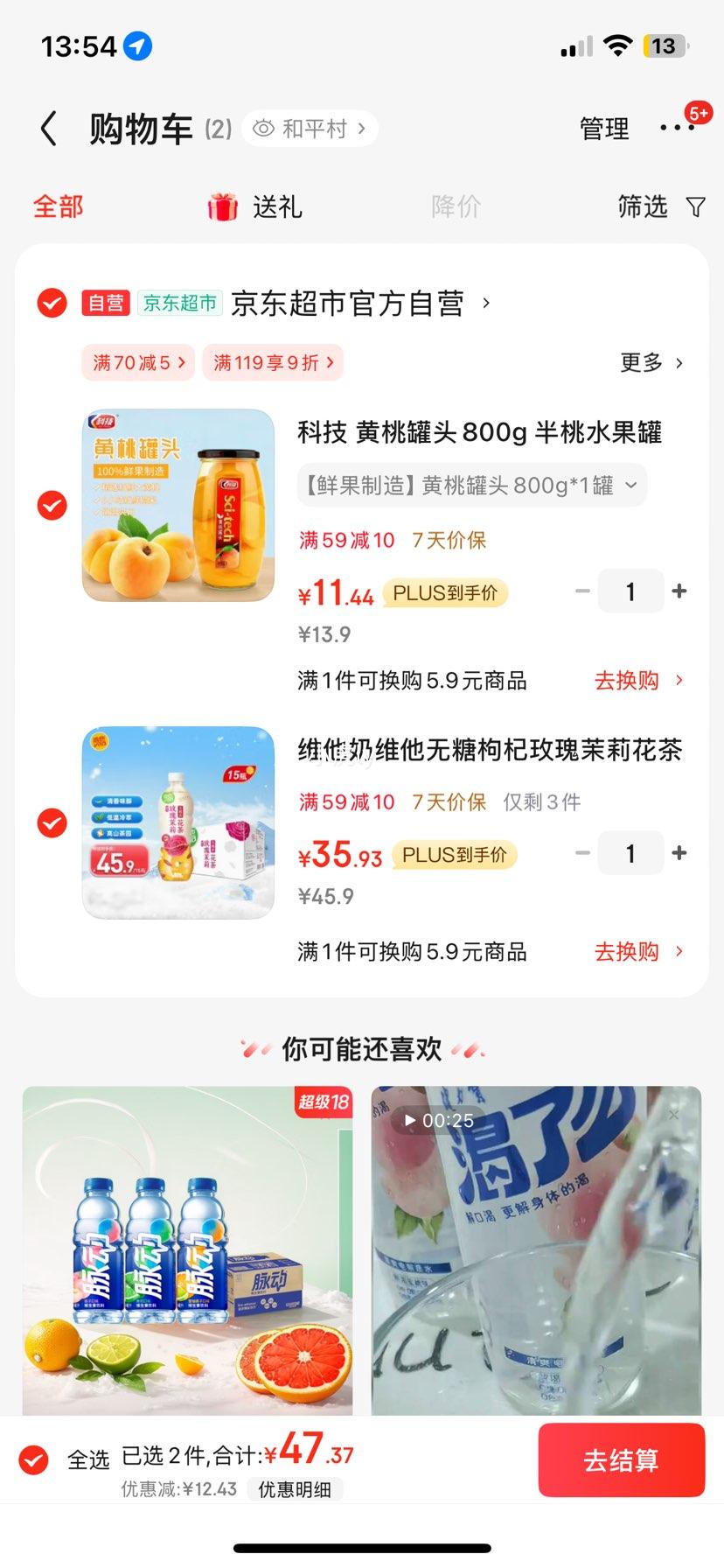Go back from the shopping cart
Image resolution: width=724 pixels, height=1568 pixels.
(49, 129)
